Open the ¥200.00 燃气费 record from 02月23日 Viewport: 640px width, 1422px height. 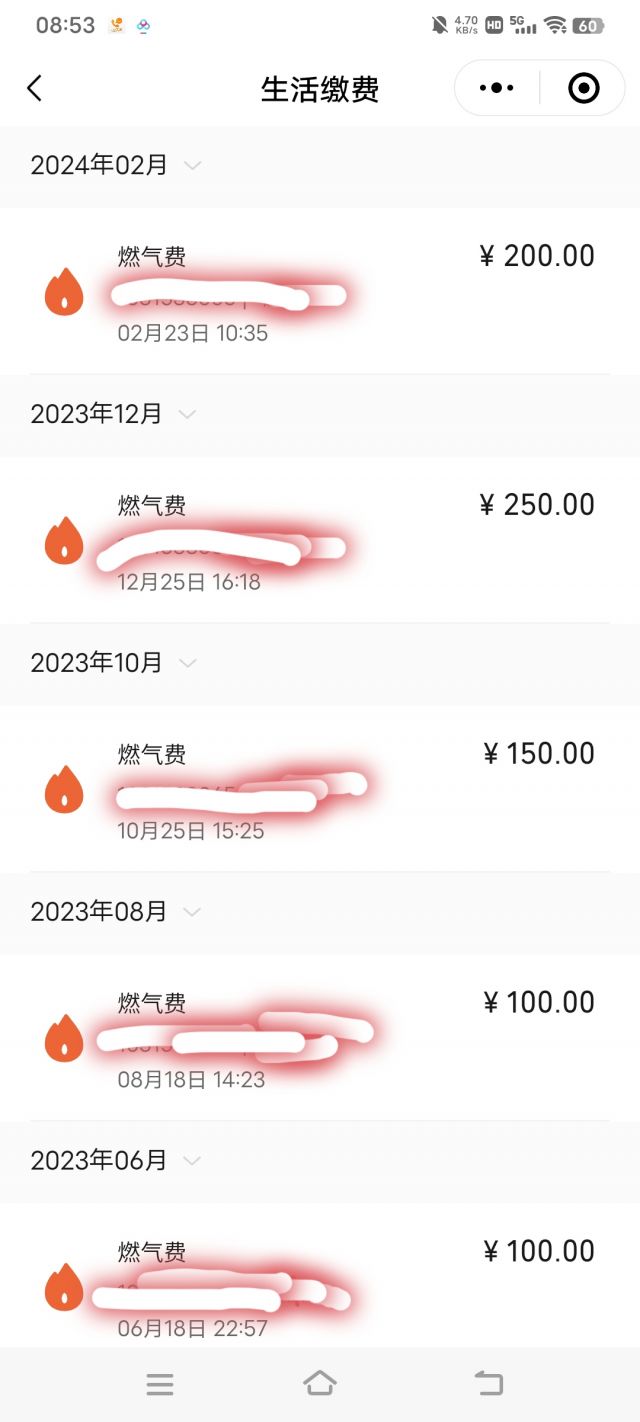pos(320,291)
